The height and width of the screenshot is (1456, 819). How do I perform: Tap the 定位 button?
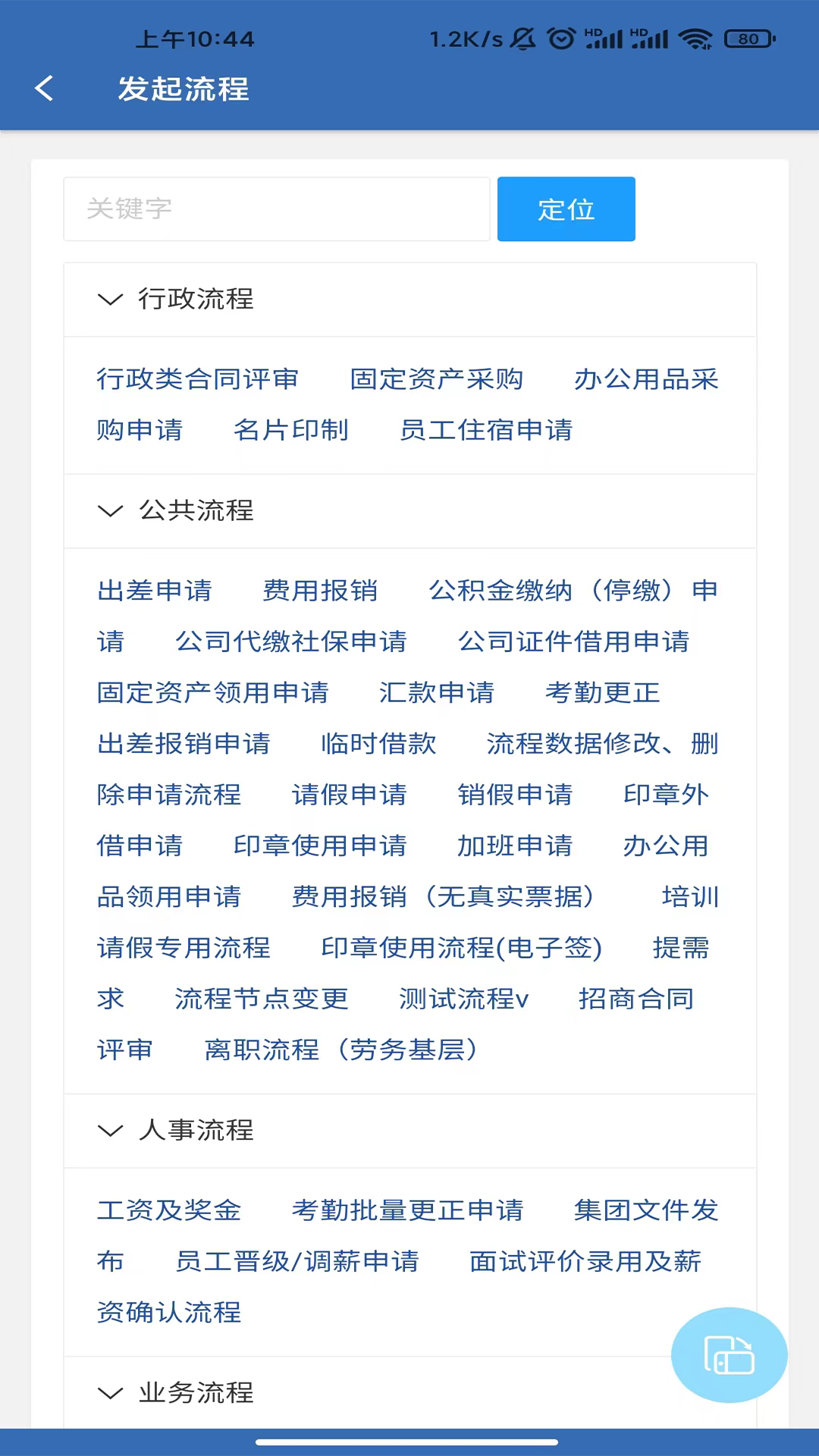point(566,209)
